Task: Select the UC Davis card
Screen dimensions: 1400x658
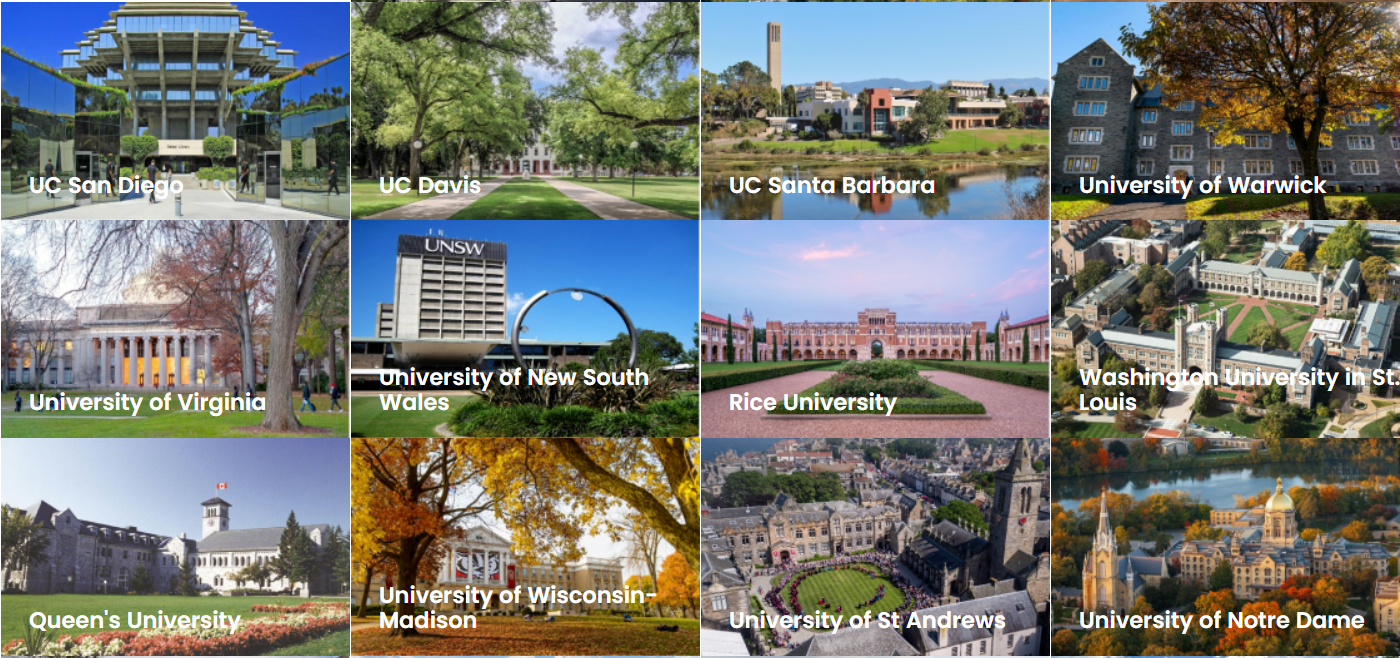Action: click(x=525, y=110)
